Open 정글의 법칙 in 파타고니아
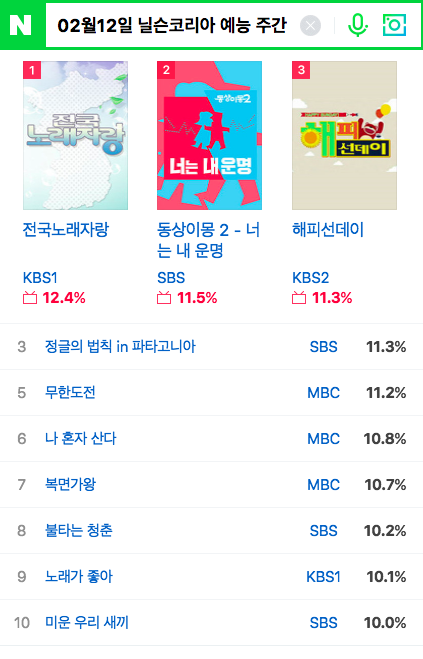 click(x=120, y=347)
